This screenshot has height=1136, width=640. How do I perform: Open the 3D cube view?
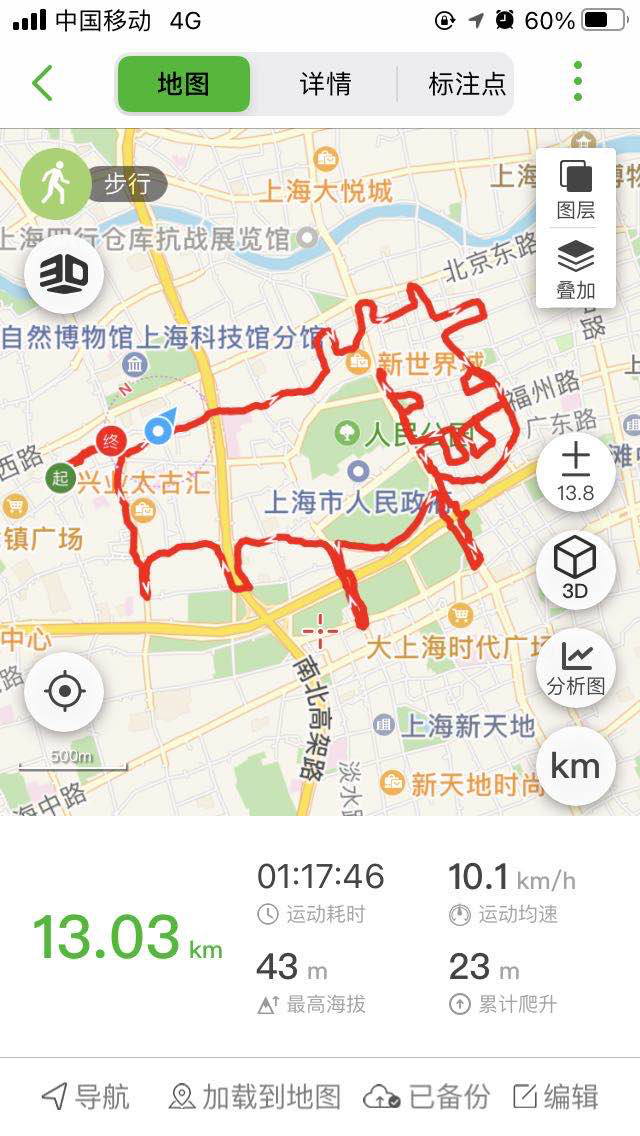[x=575, y=567]
